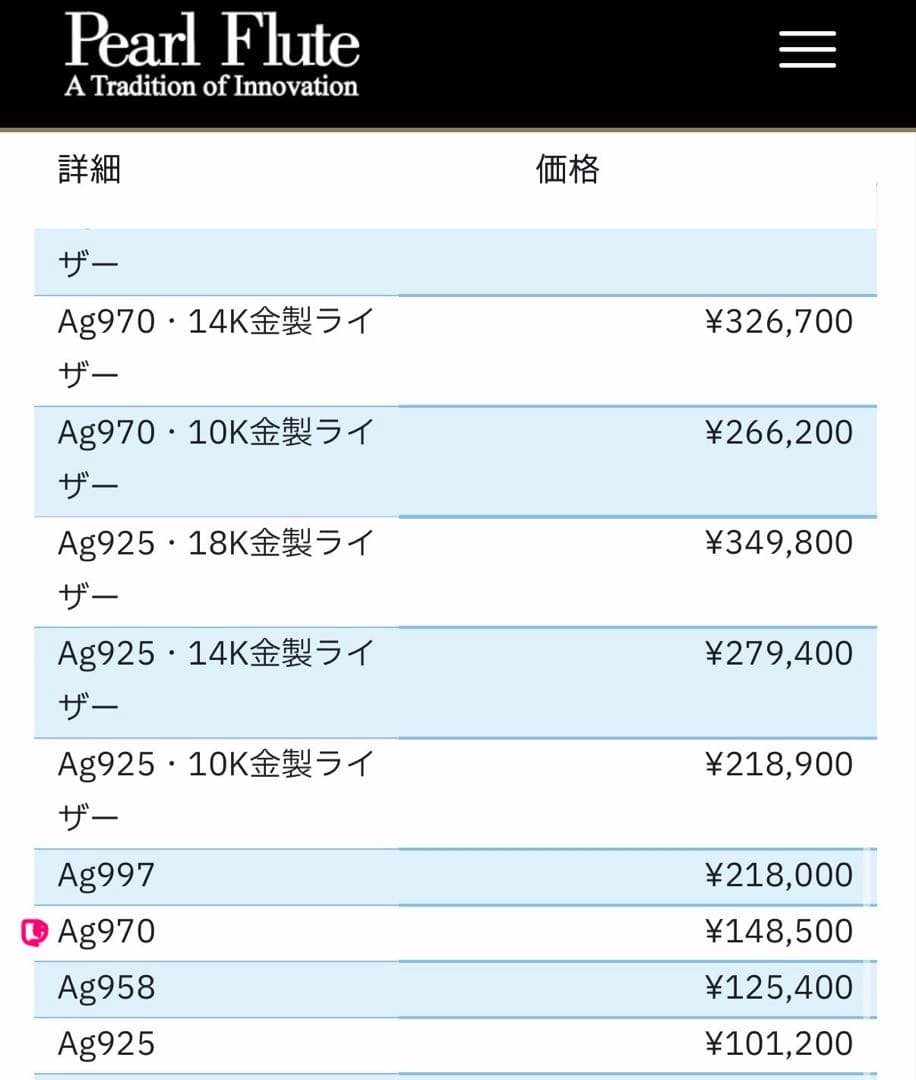
Task: Open the hamburger menu
Action: click(807, 49)
